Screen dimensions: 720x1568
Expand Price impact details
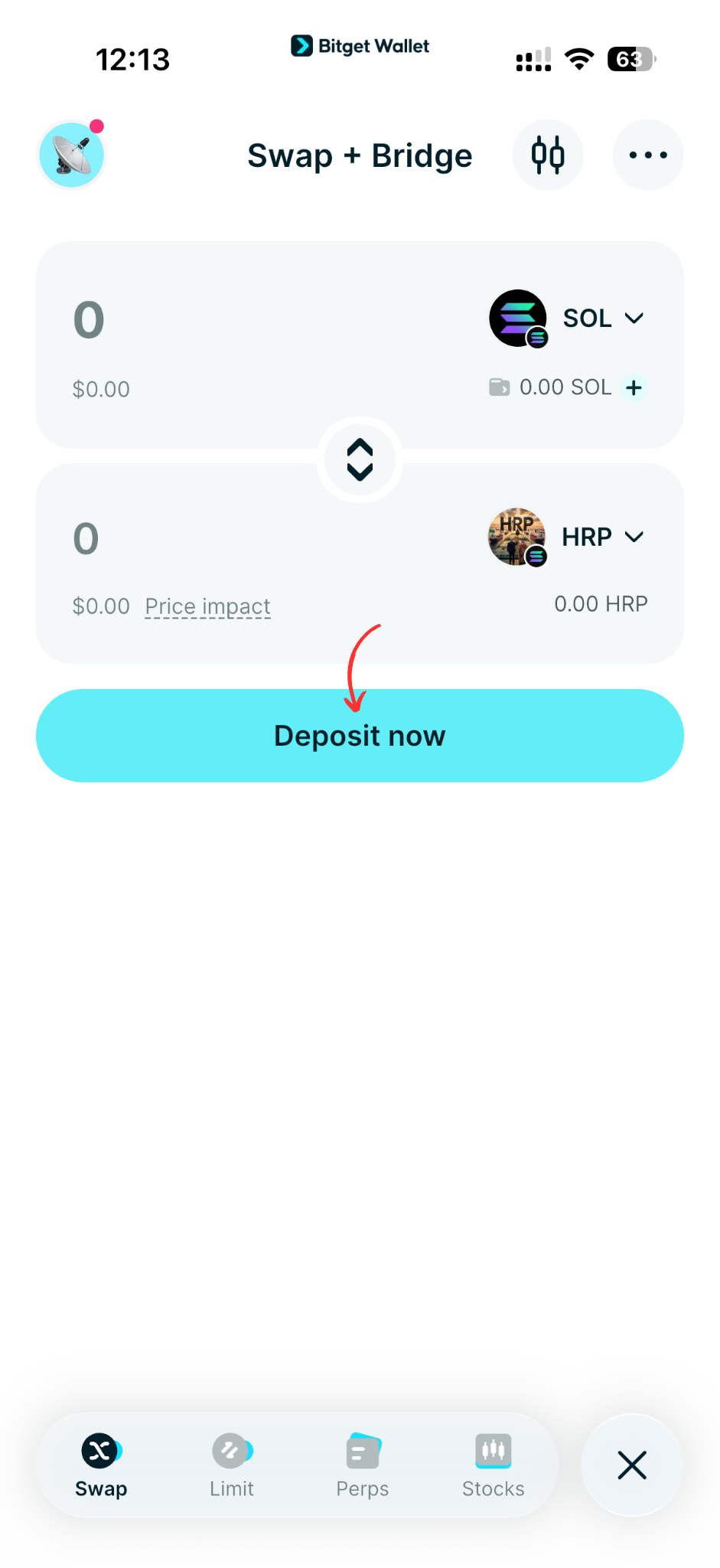coord(207,606)
